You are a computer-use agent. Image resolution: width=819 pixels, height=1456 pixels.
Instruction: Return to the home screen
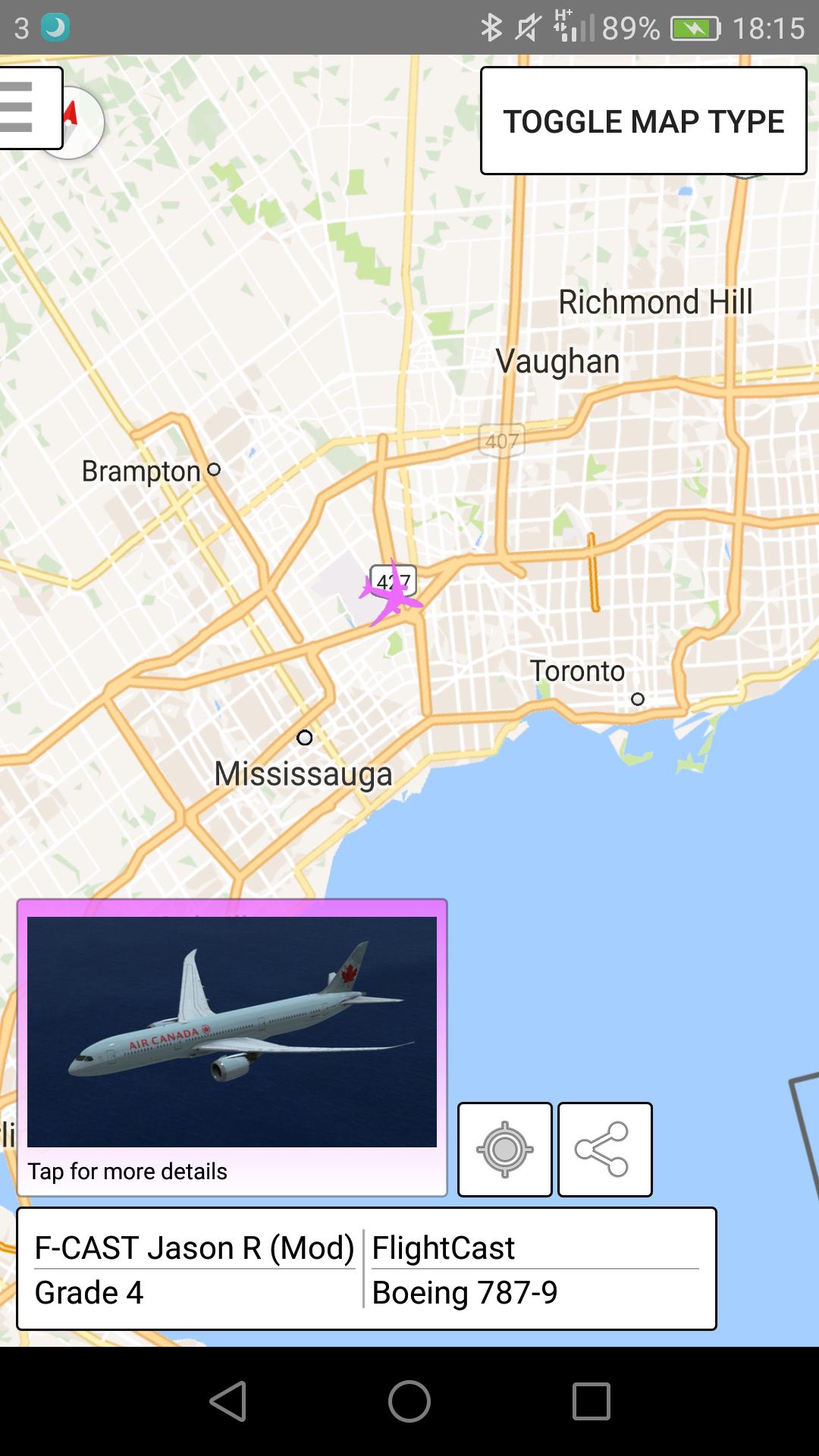[409, 1401]
